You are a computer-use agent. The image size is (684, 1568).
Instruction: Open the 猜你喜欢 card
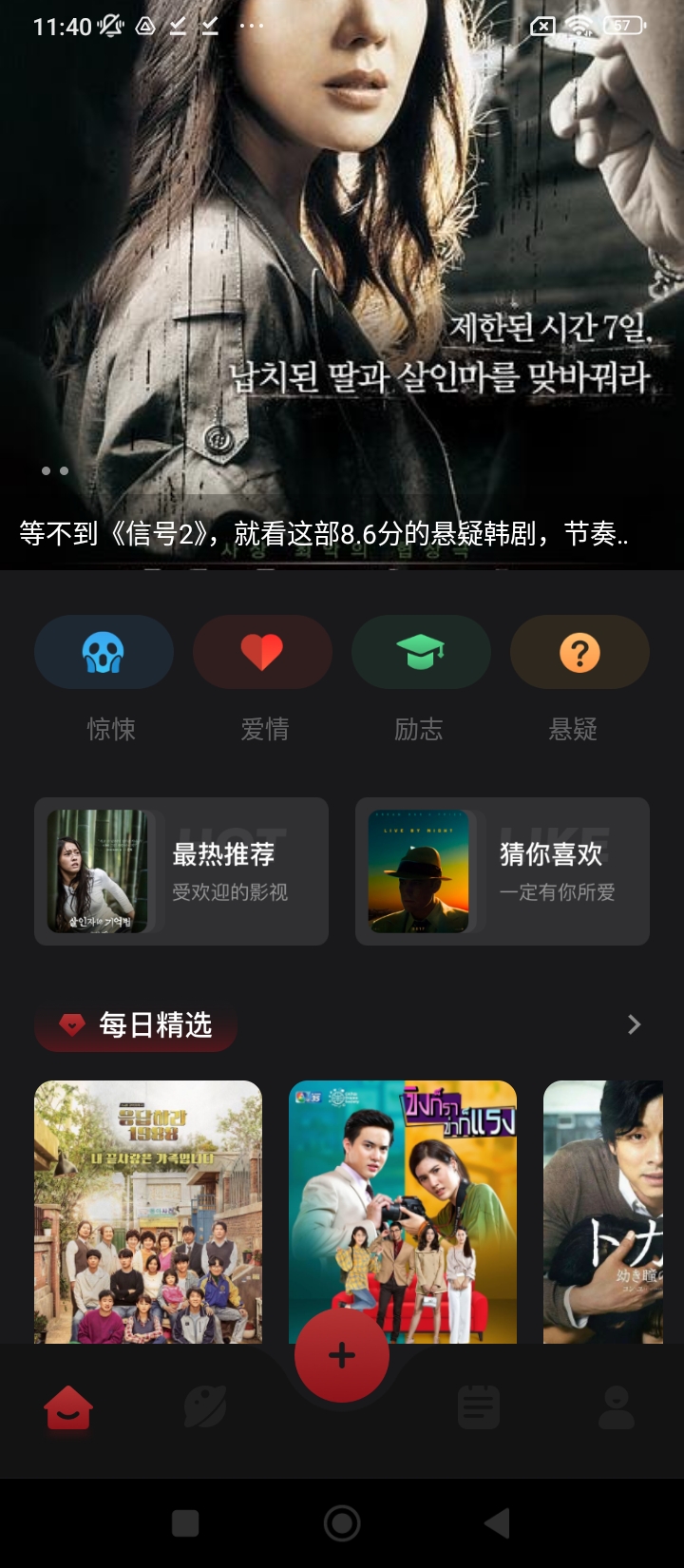[503, 871]
